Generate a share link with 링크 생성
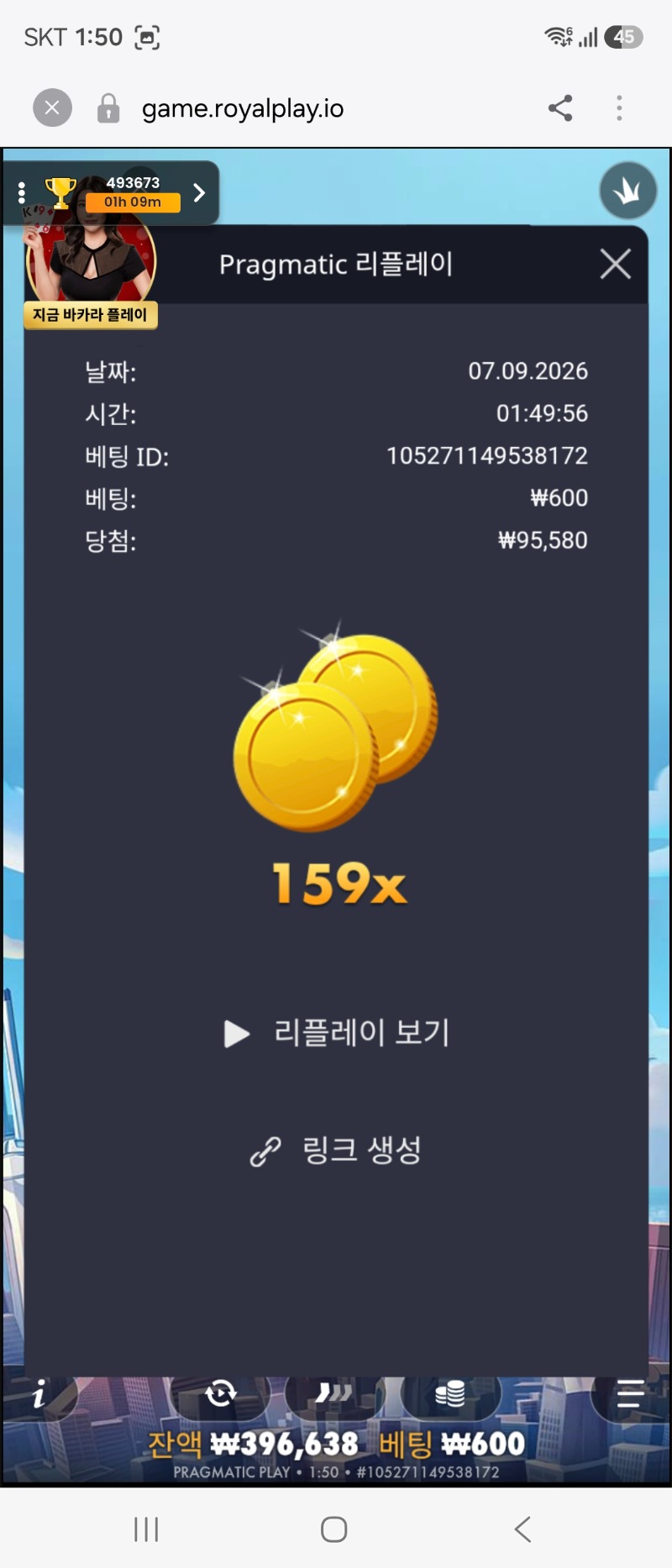Image resolution: width=672 pixels, height=1568 pixels. 336,1150
